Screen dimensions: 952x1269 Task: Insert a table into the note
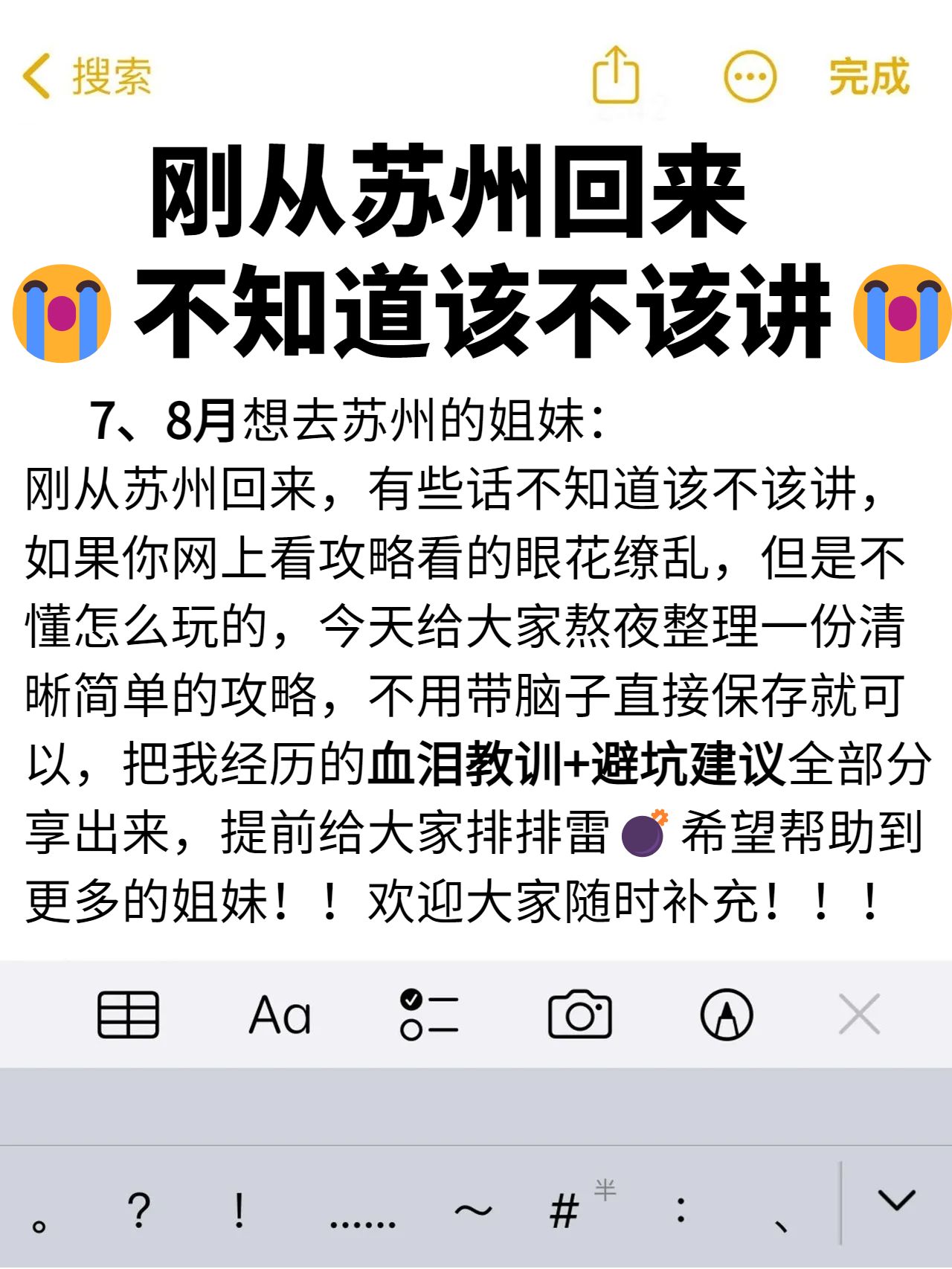pos(128,1015)
